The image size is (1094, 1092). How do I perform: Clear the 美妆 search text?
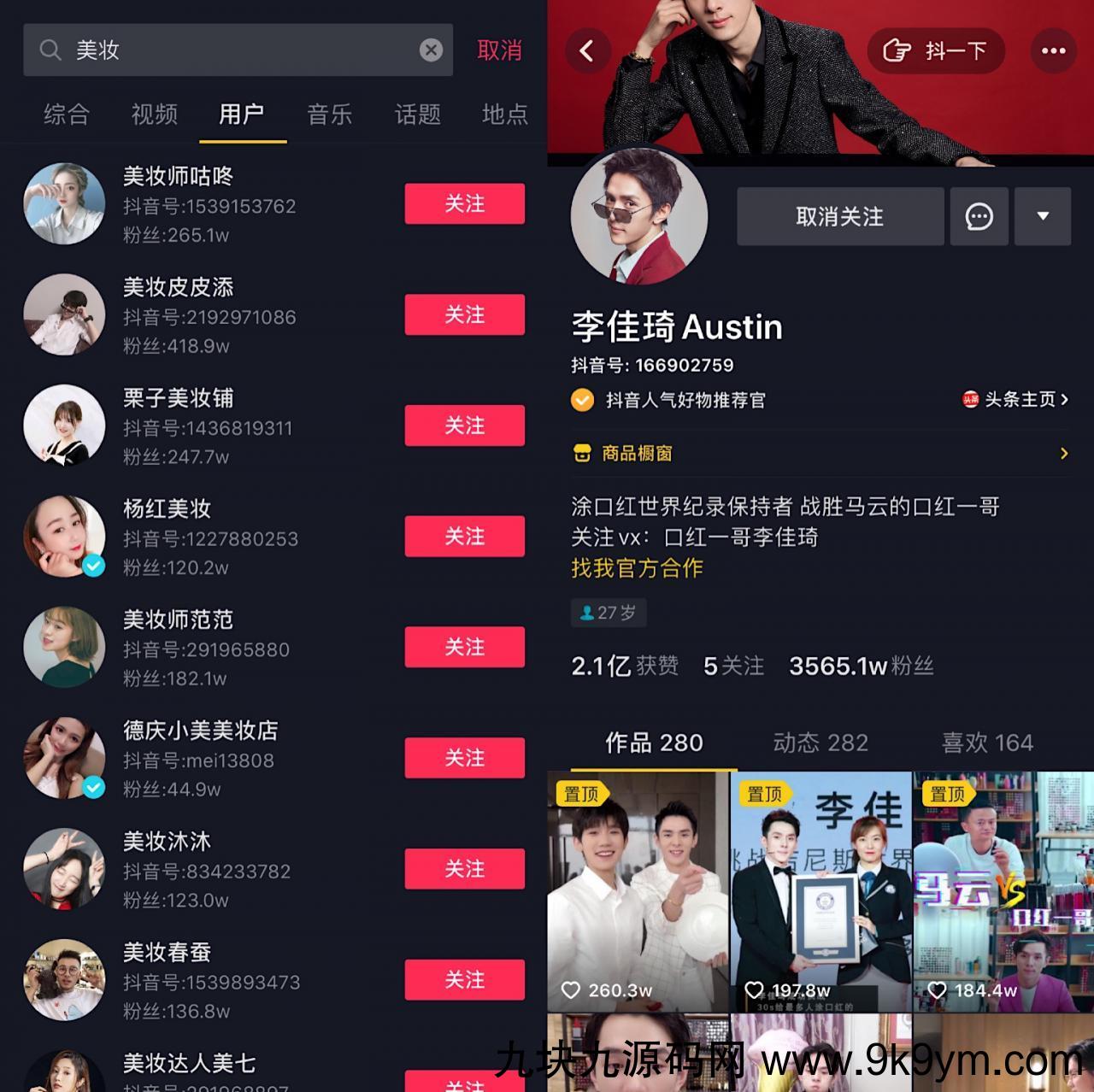(x=431, y=50)
